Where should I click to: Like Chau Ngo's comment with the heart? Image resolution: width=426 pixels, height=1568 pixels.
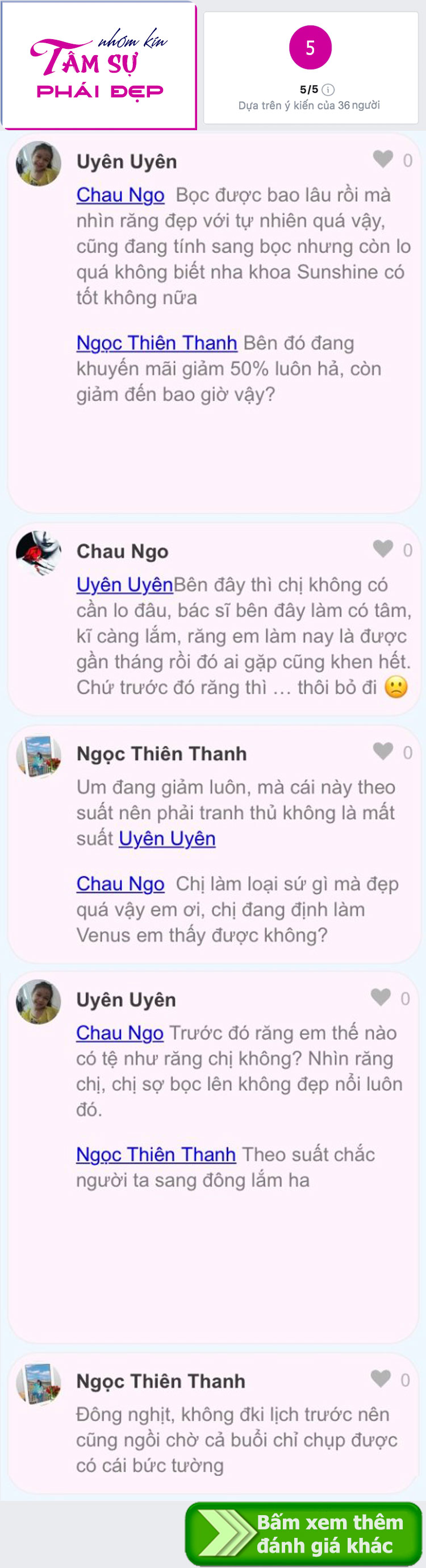(383, 548)
